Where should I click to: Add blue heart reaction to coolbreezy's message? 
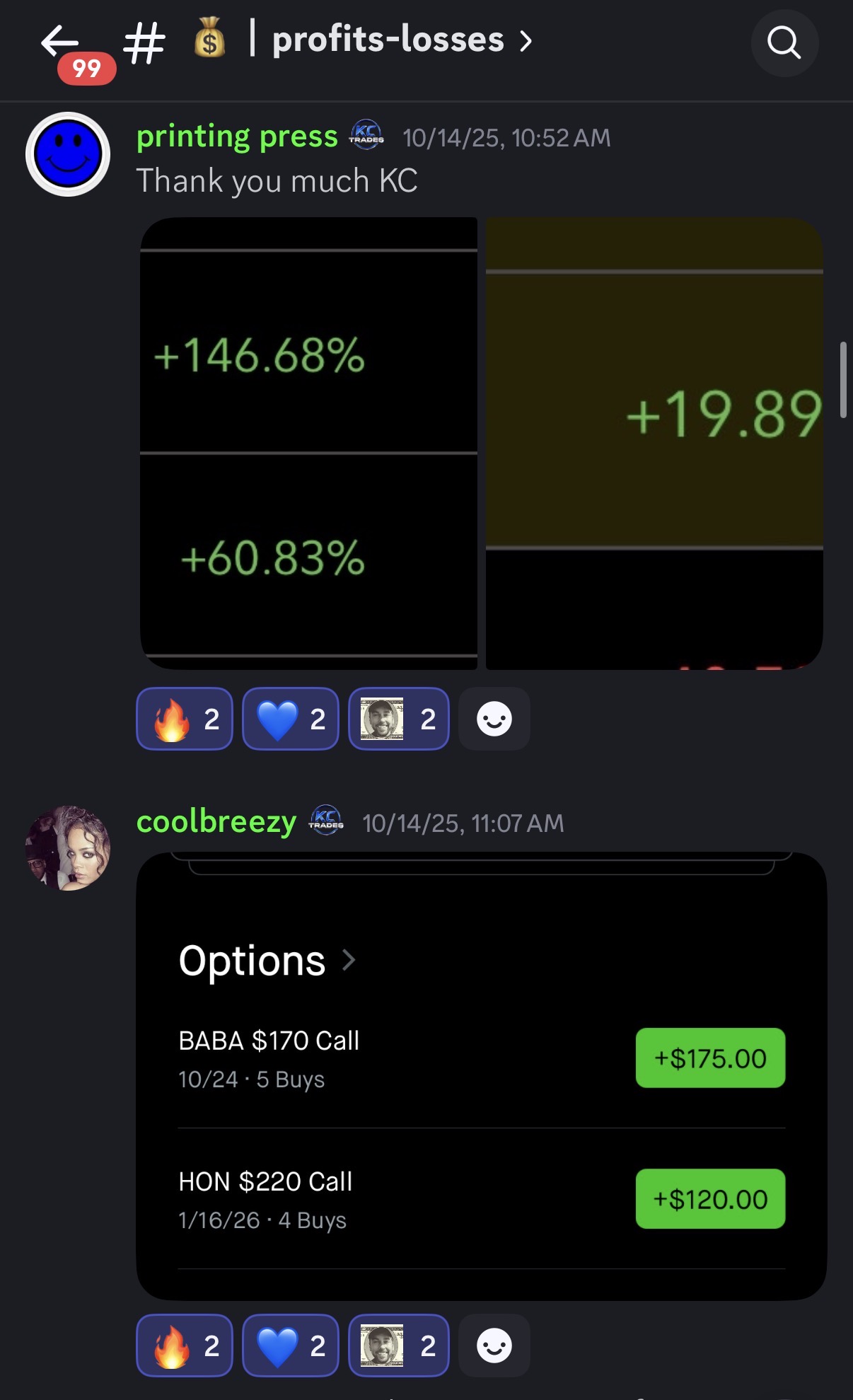tap(290, 1346)
